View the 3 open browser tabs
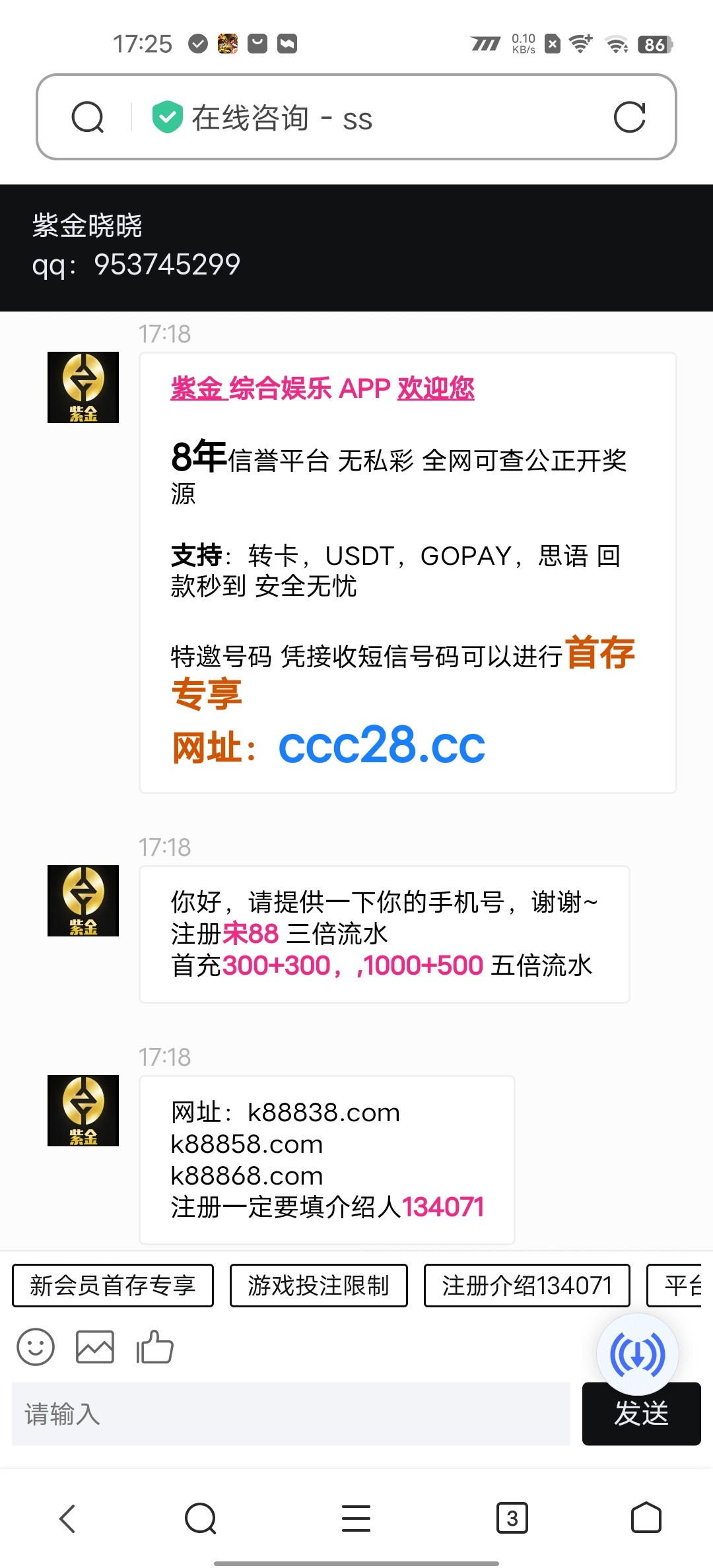Viewport: 713px width, 1568px height. (512, 1519)
